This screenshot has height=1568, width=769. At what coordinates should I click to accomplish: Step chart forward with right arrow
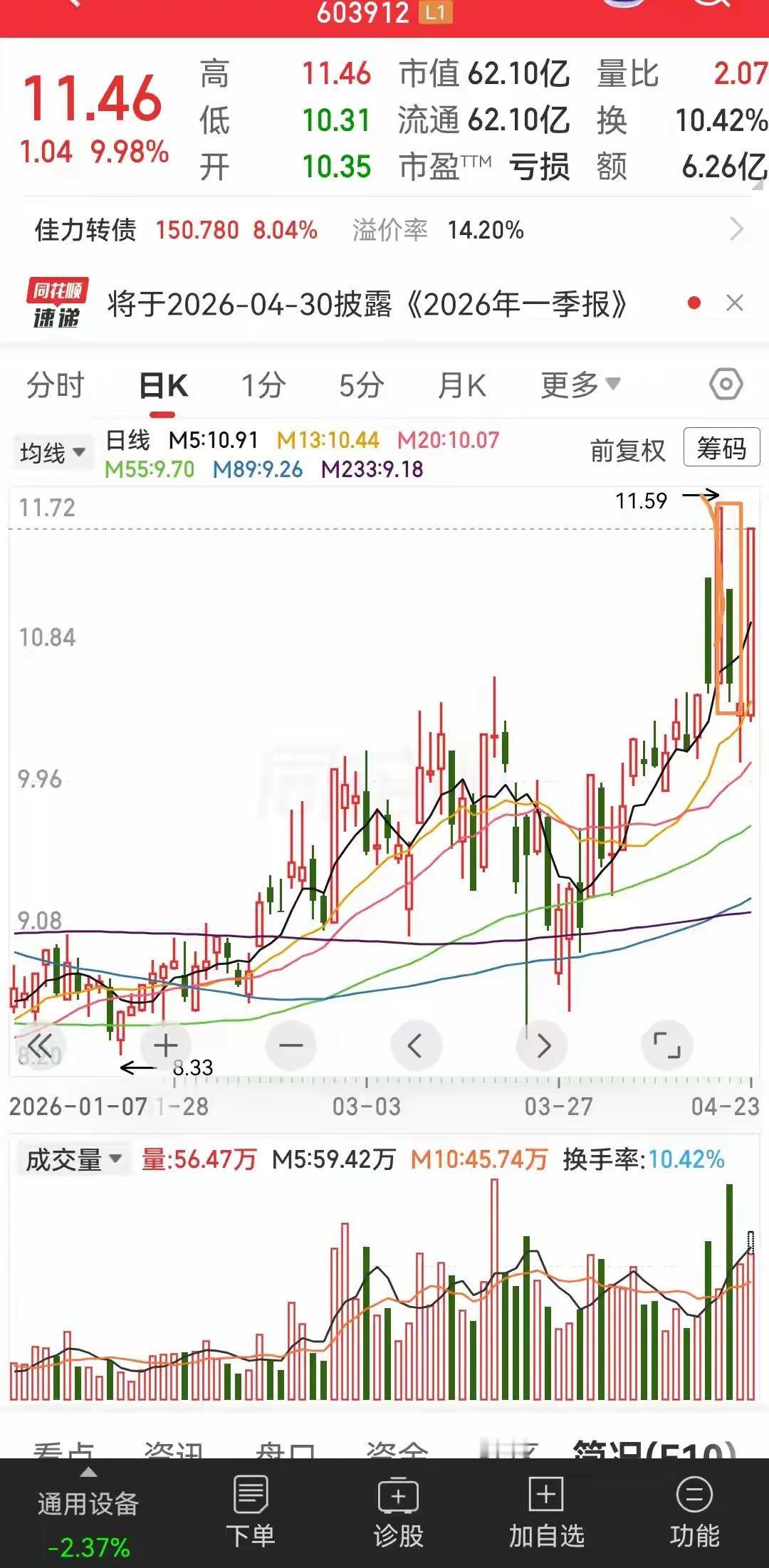click(x=541, y=1045)
